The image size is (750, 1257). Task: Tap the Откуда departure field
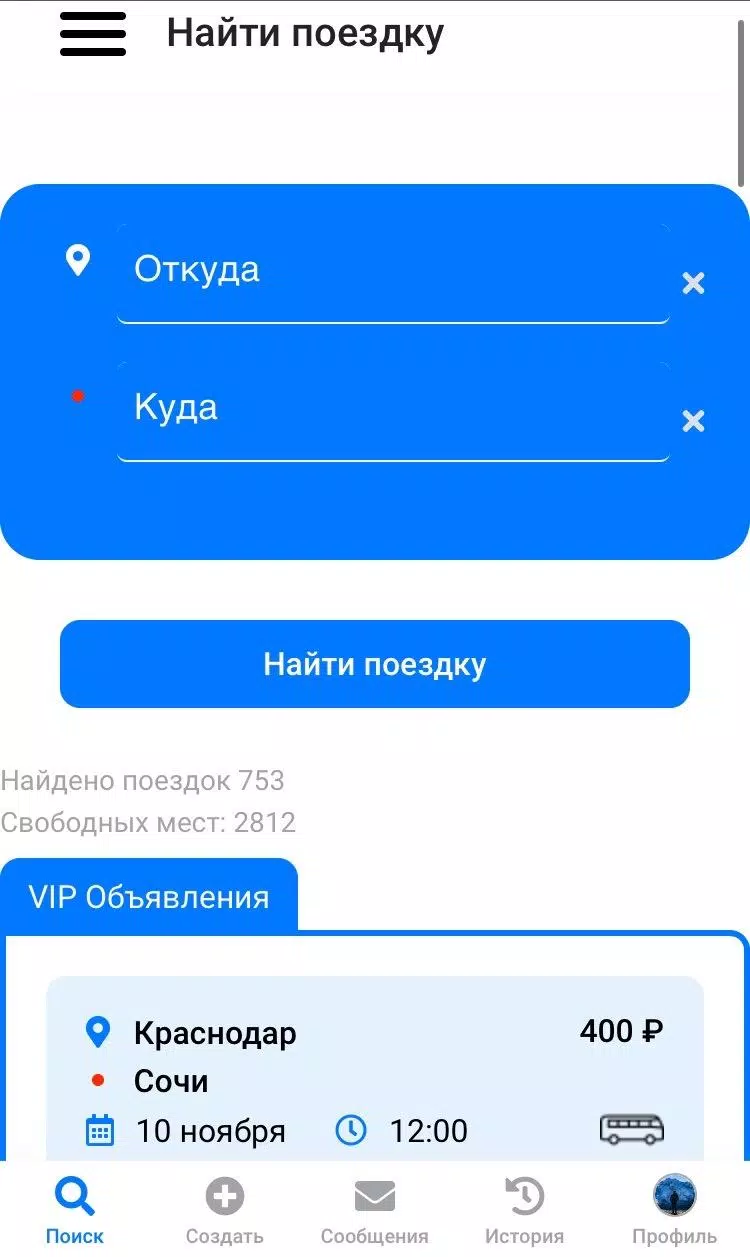click(392, 270)
